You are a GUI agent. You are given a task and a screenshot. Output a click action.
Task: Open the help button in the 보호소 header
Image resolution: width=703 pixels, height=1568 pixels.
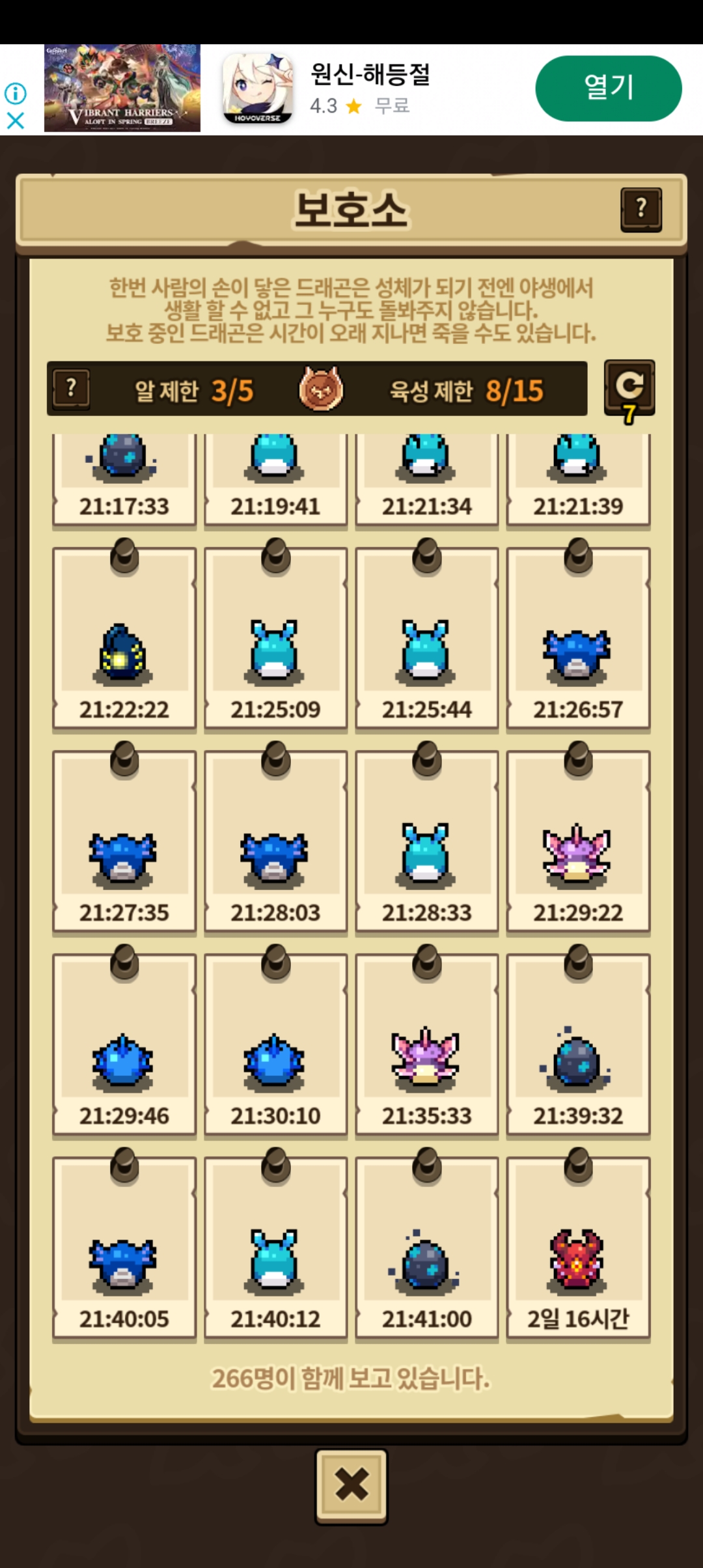(641, 210)
